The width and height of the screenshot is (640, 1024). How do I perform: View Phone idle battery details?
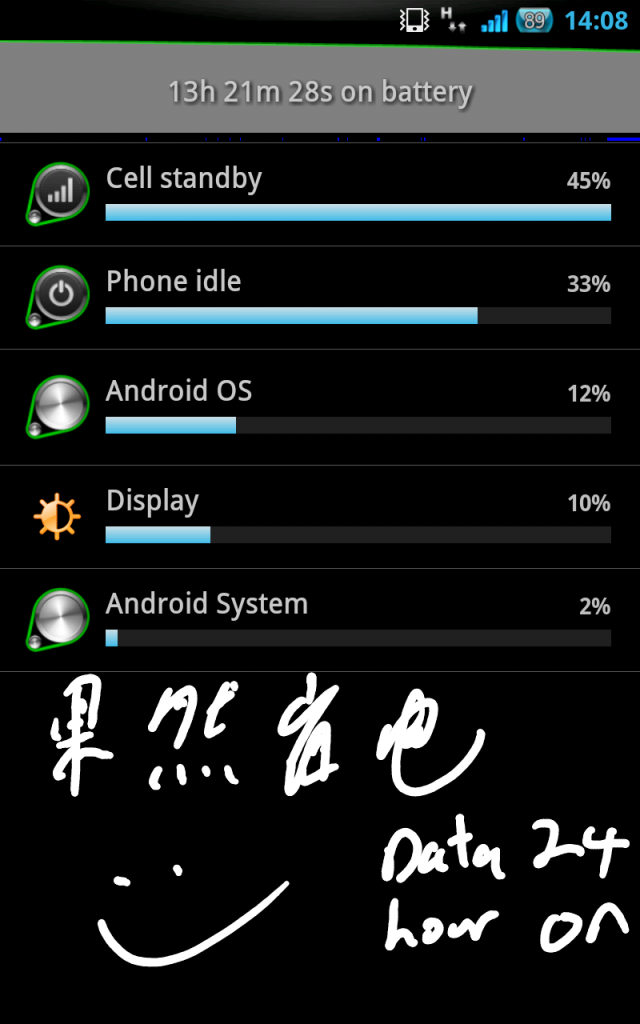click(x=320, y=298)
